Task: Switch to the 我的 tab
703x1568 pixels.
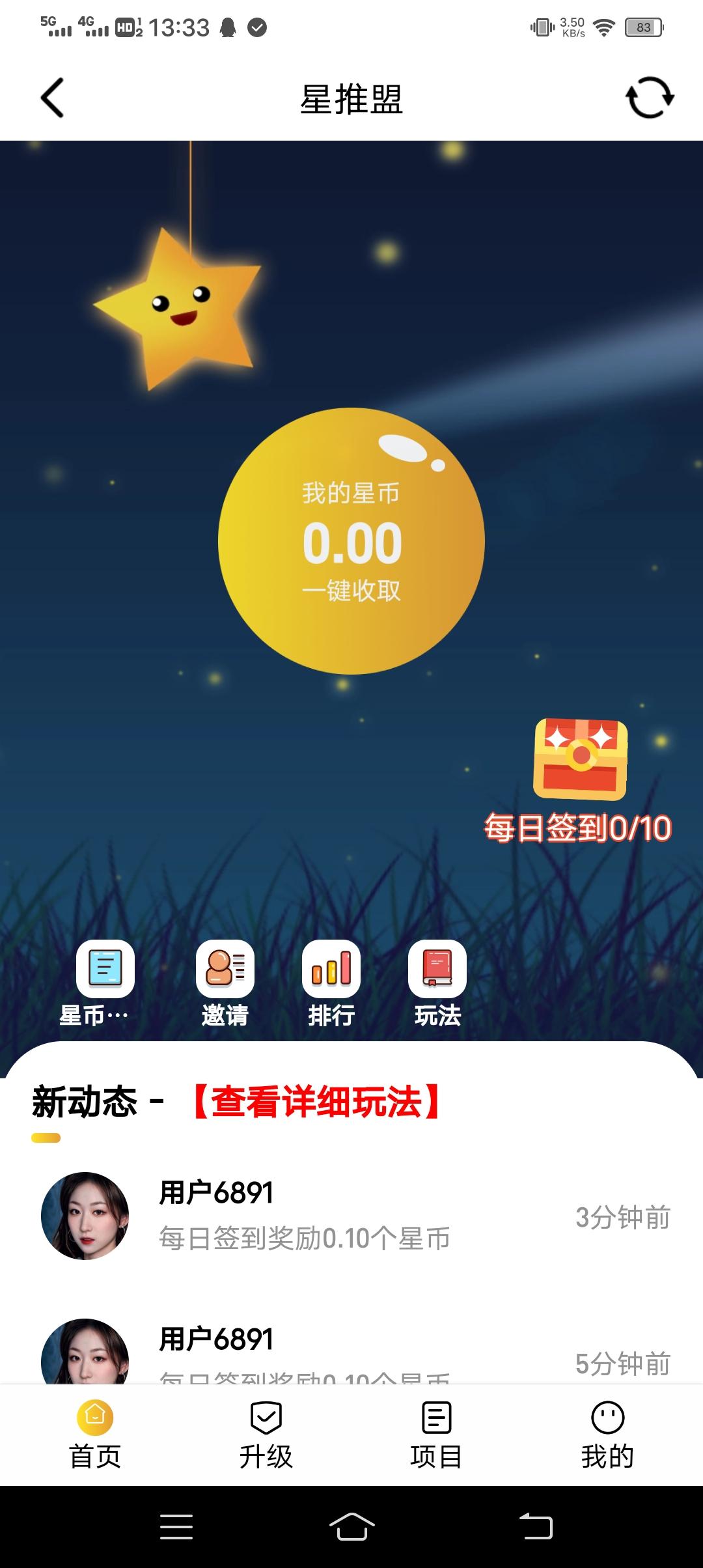Action: tap(607, 1435)
